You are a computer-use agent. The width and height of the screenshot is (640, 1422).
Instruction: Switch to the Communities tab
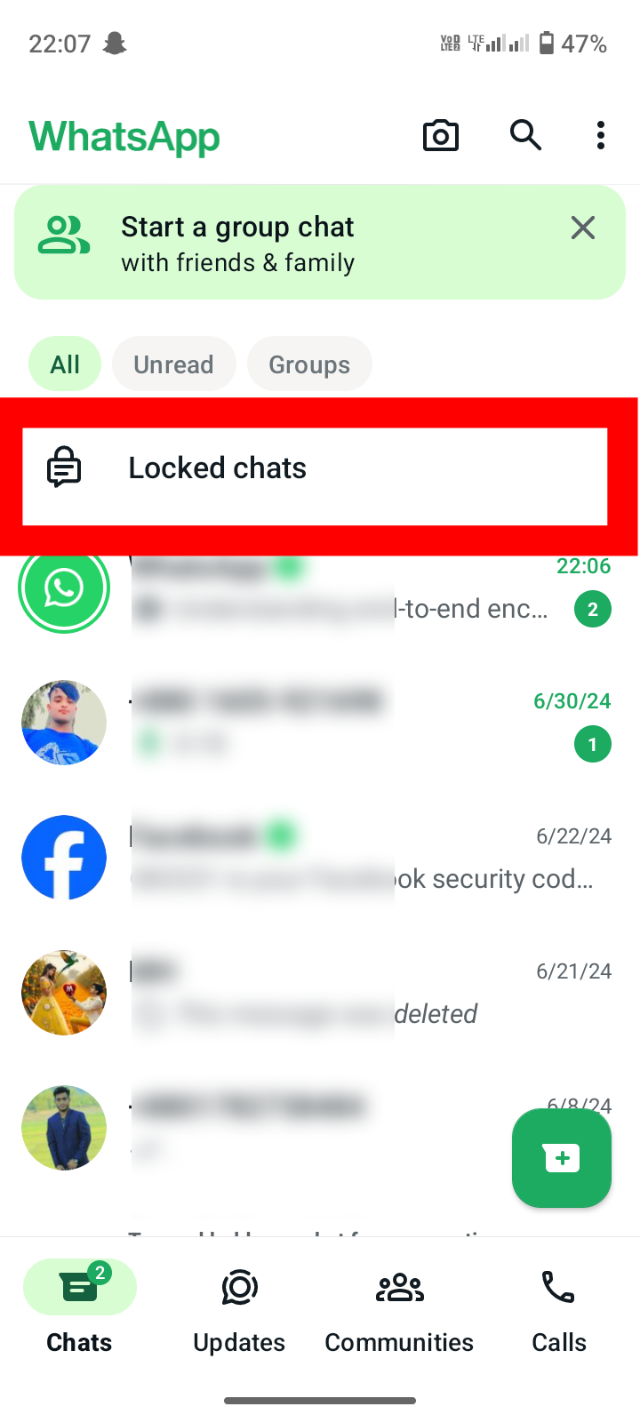click(399, 1311)
